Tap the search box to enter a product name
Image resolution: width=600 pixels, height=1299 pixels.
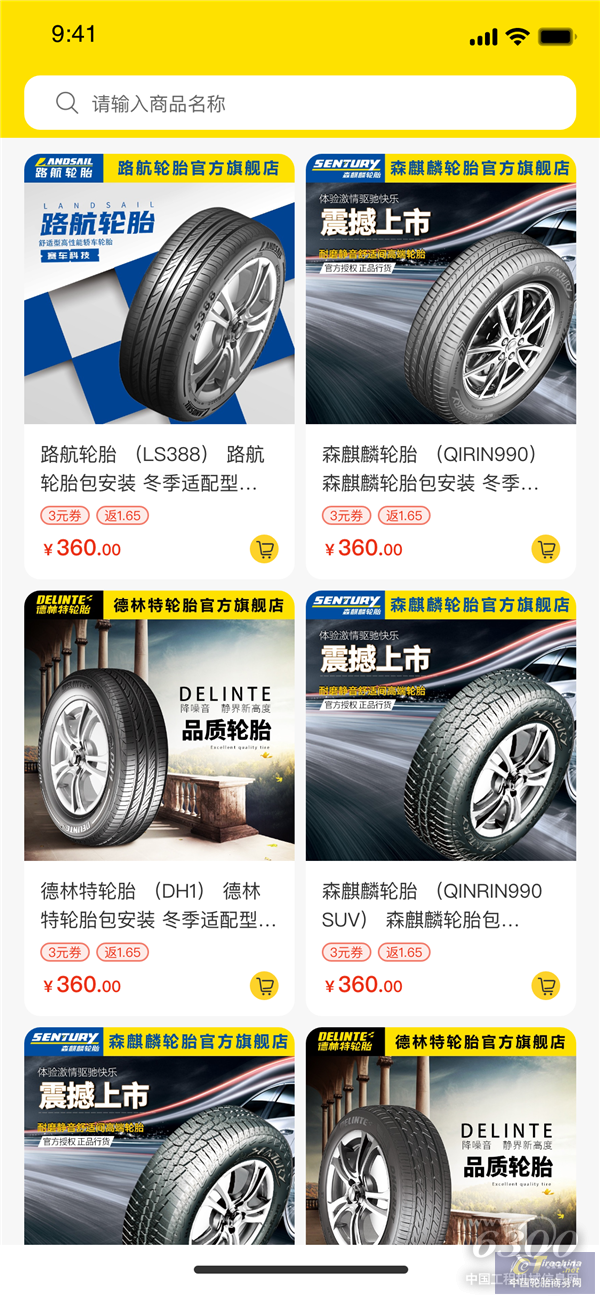click(x=300, y=103)
